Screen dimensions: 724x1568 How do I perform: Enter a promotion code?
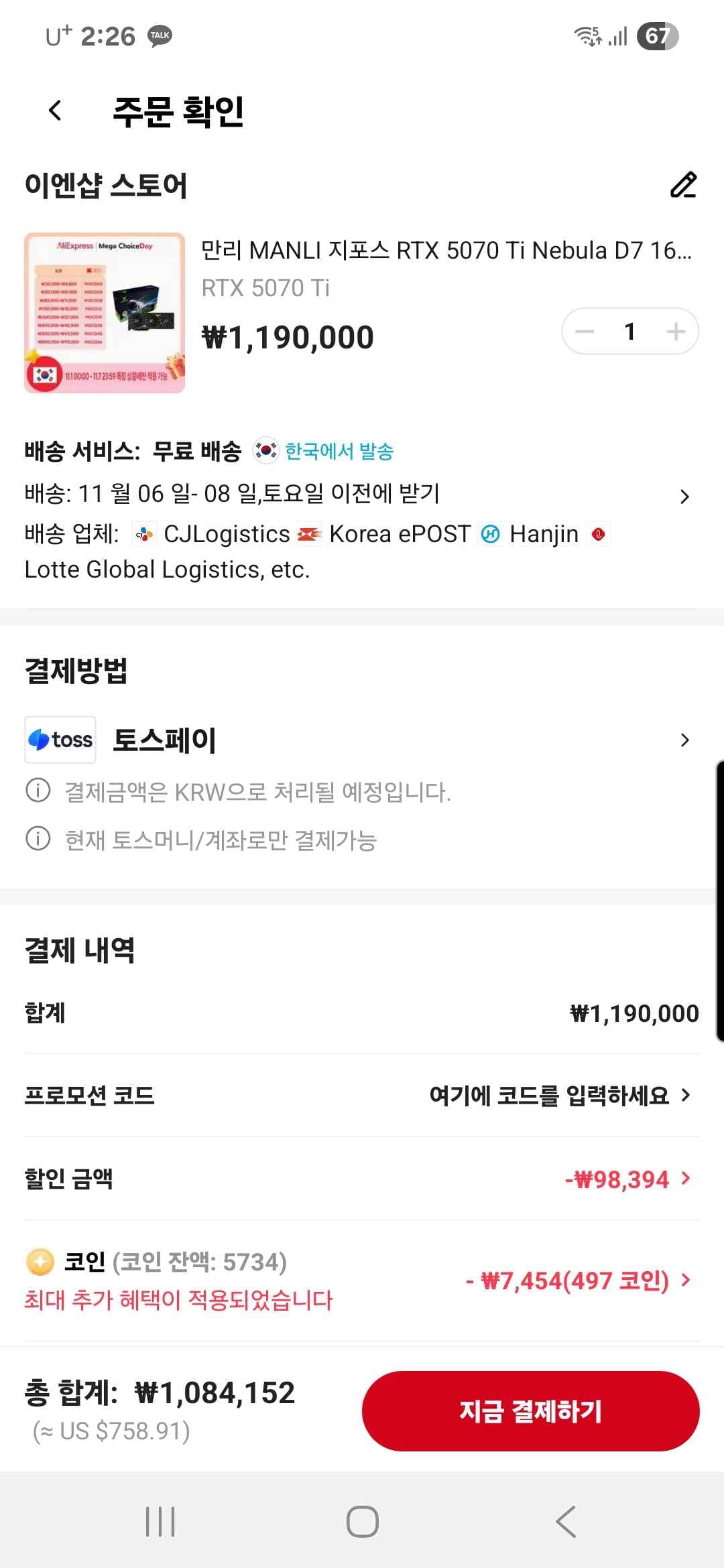560,1096
